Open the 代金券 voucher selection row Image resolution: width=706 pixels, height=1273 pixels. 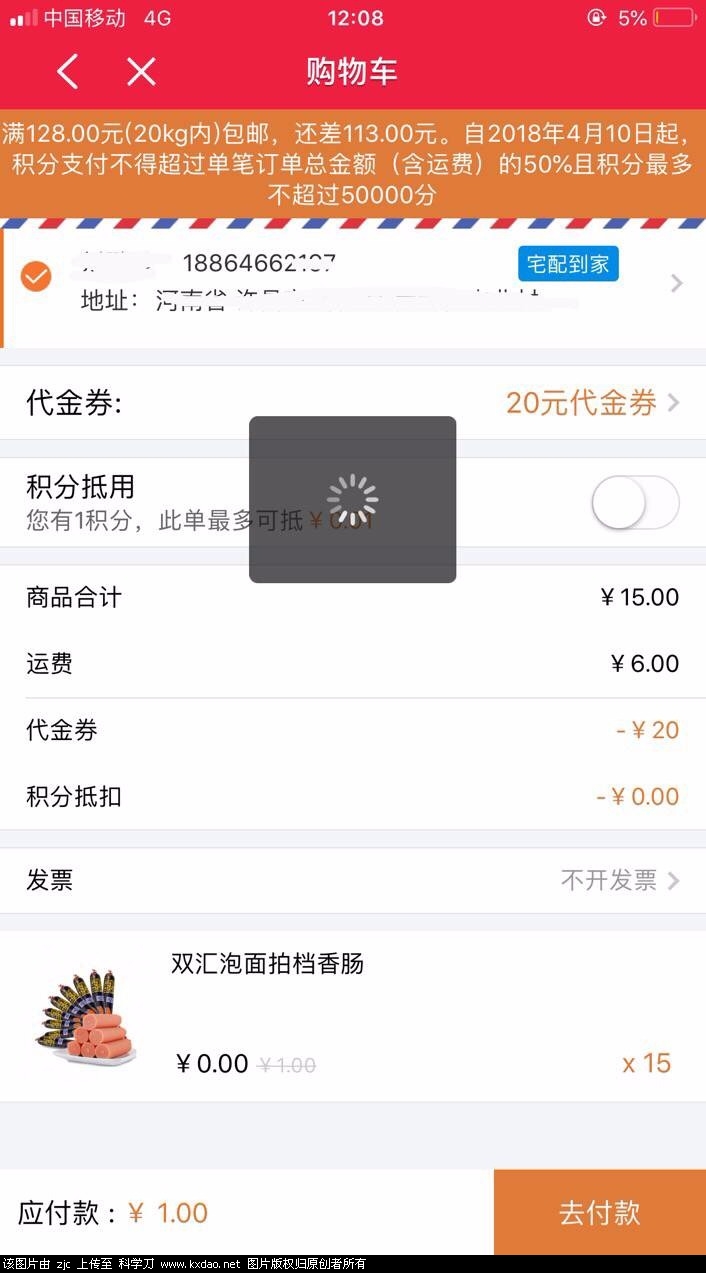[353, 403]
